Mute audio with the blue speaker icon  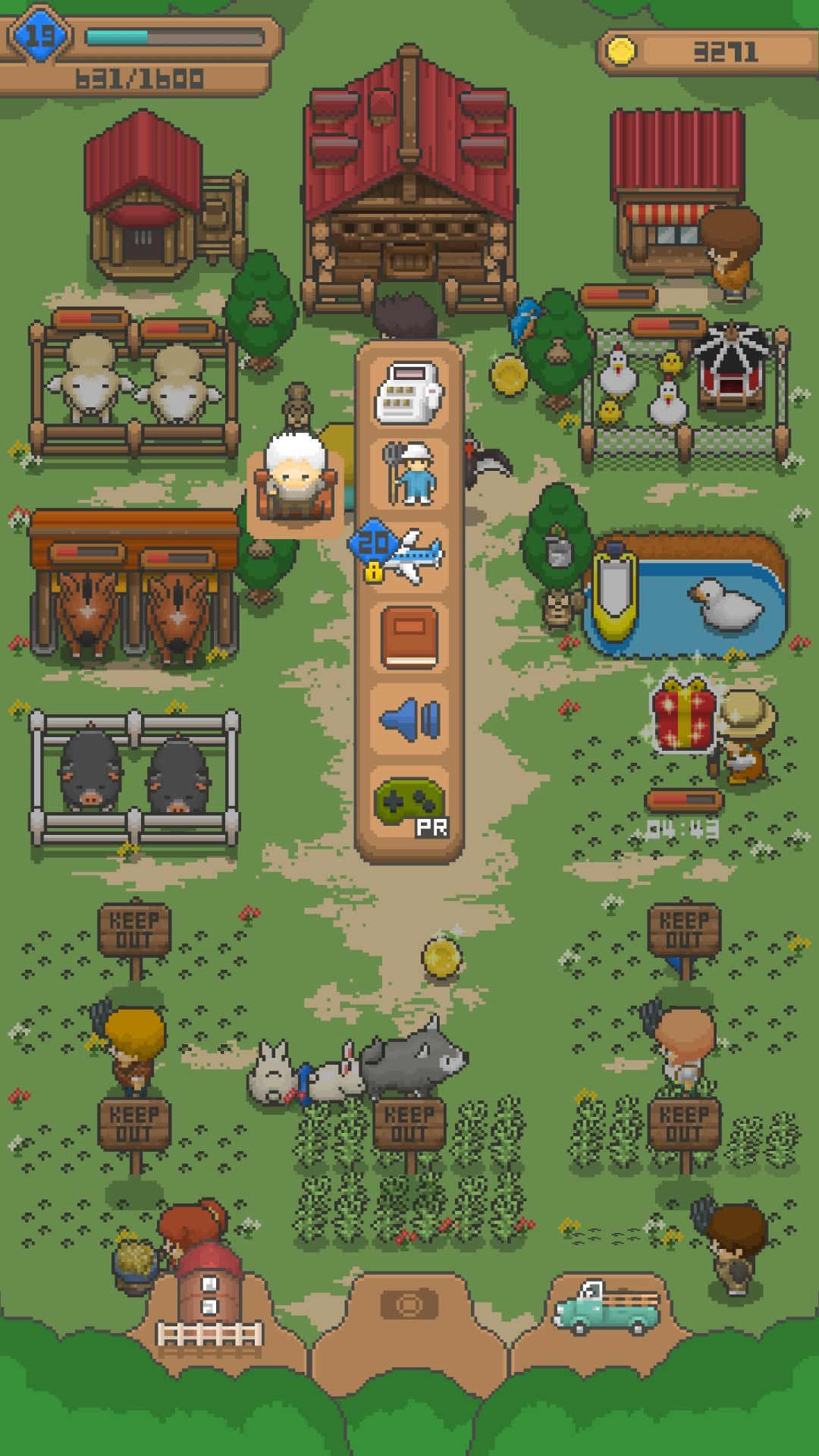(409, 719)
